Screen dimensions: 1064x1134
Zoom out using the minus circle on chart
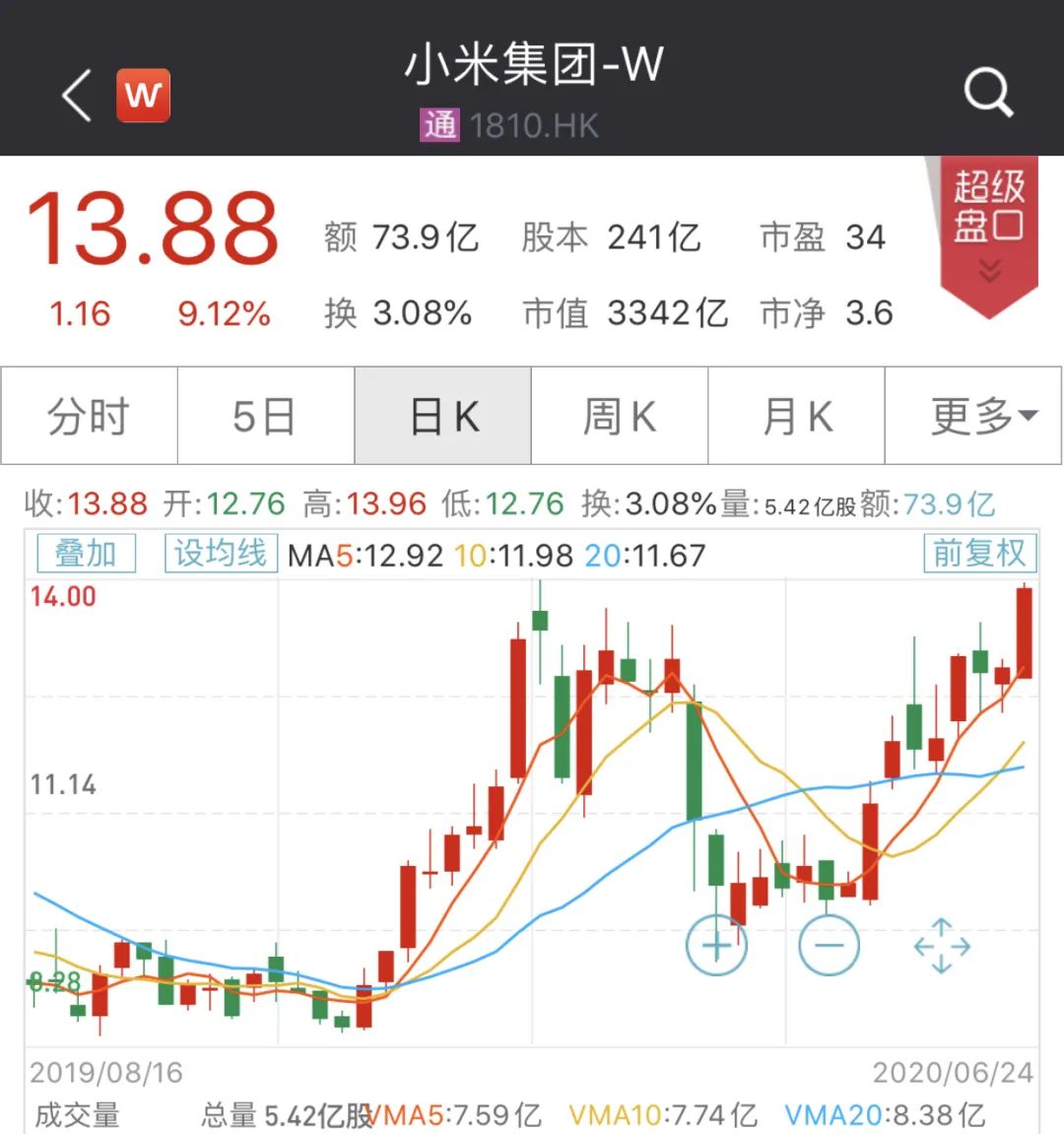click(830, 944)
